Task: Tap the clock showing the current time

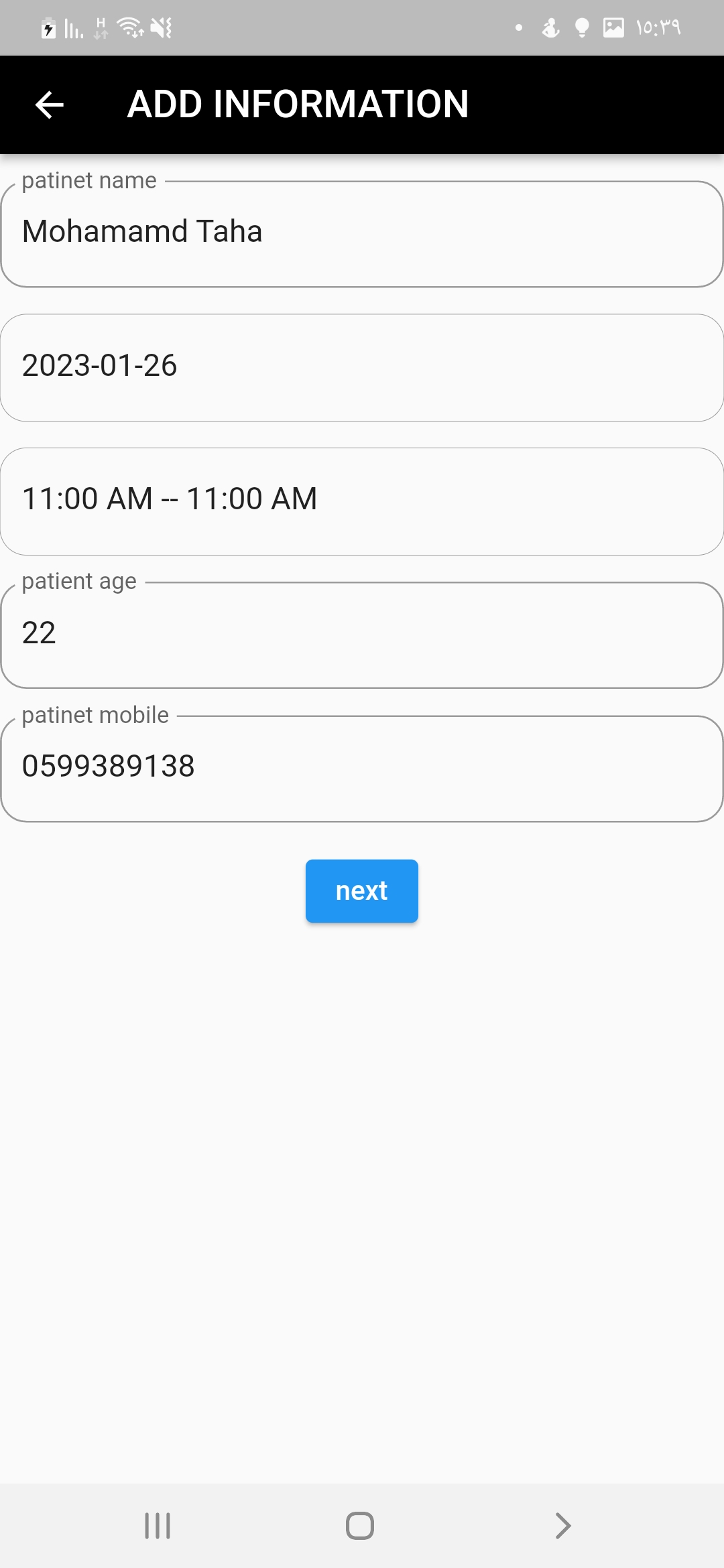Action: [x=658, y=27]
